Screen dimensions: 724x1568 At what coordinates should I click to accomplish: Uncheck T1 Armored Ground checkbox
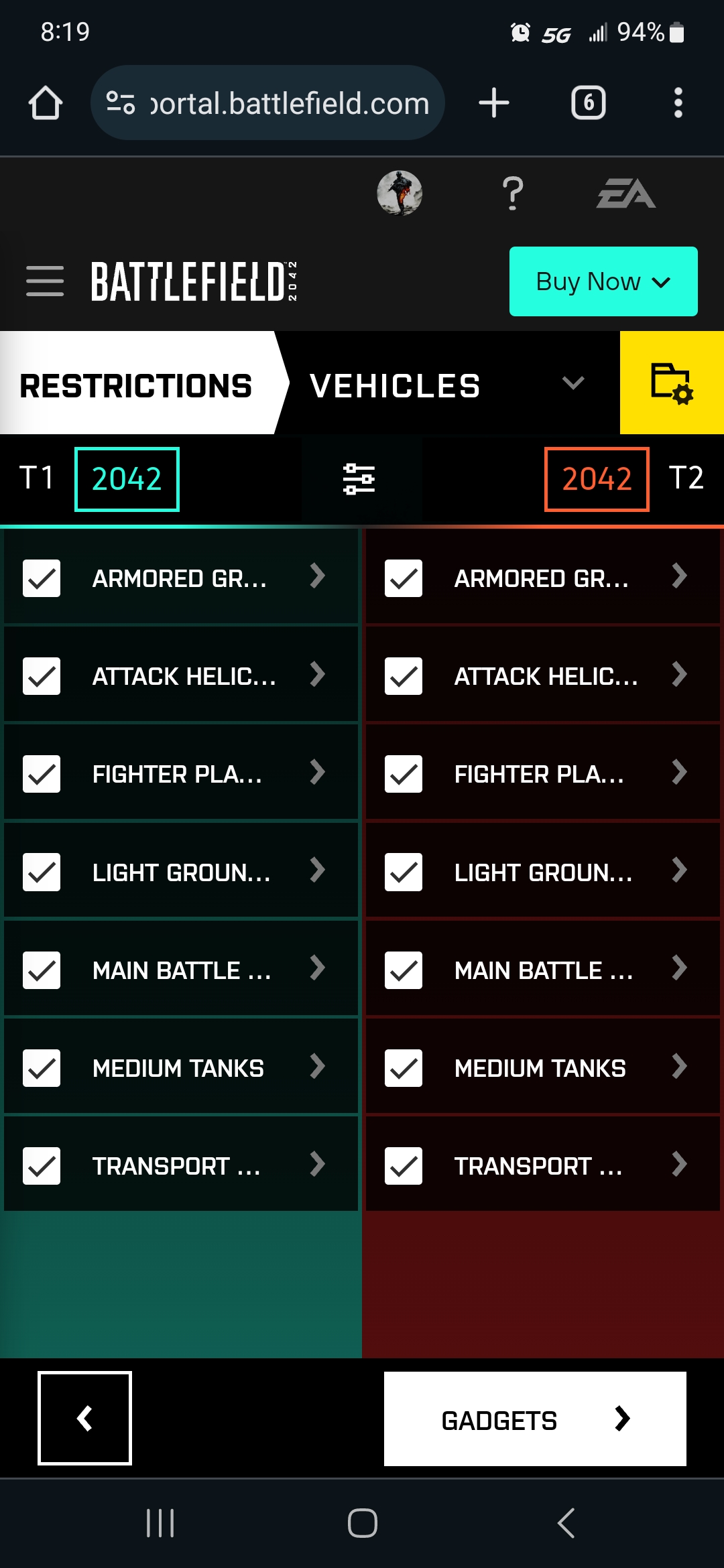[42, 578]
